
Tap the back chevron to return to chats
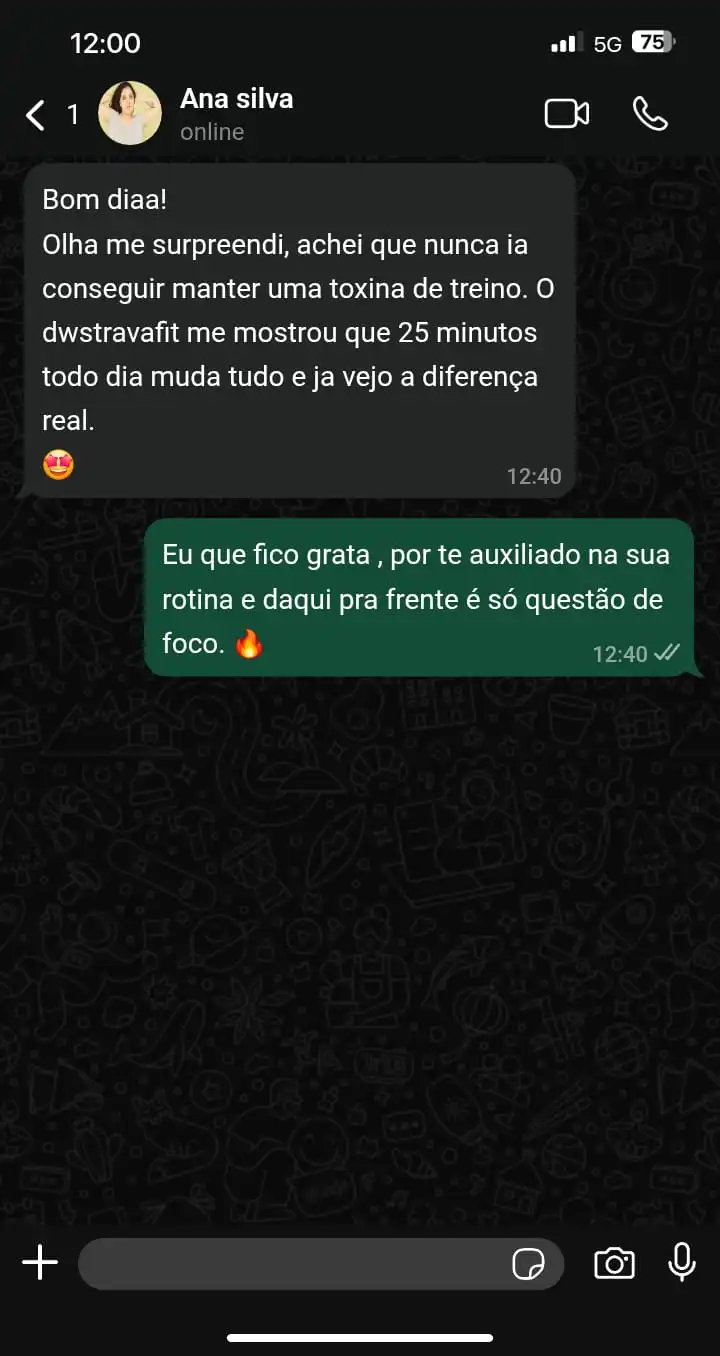coord(35,114)
